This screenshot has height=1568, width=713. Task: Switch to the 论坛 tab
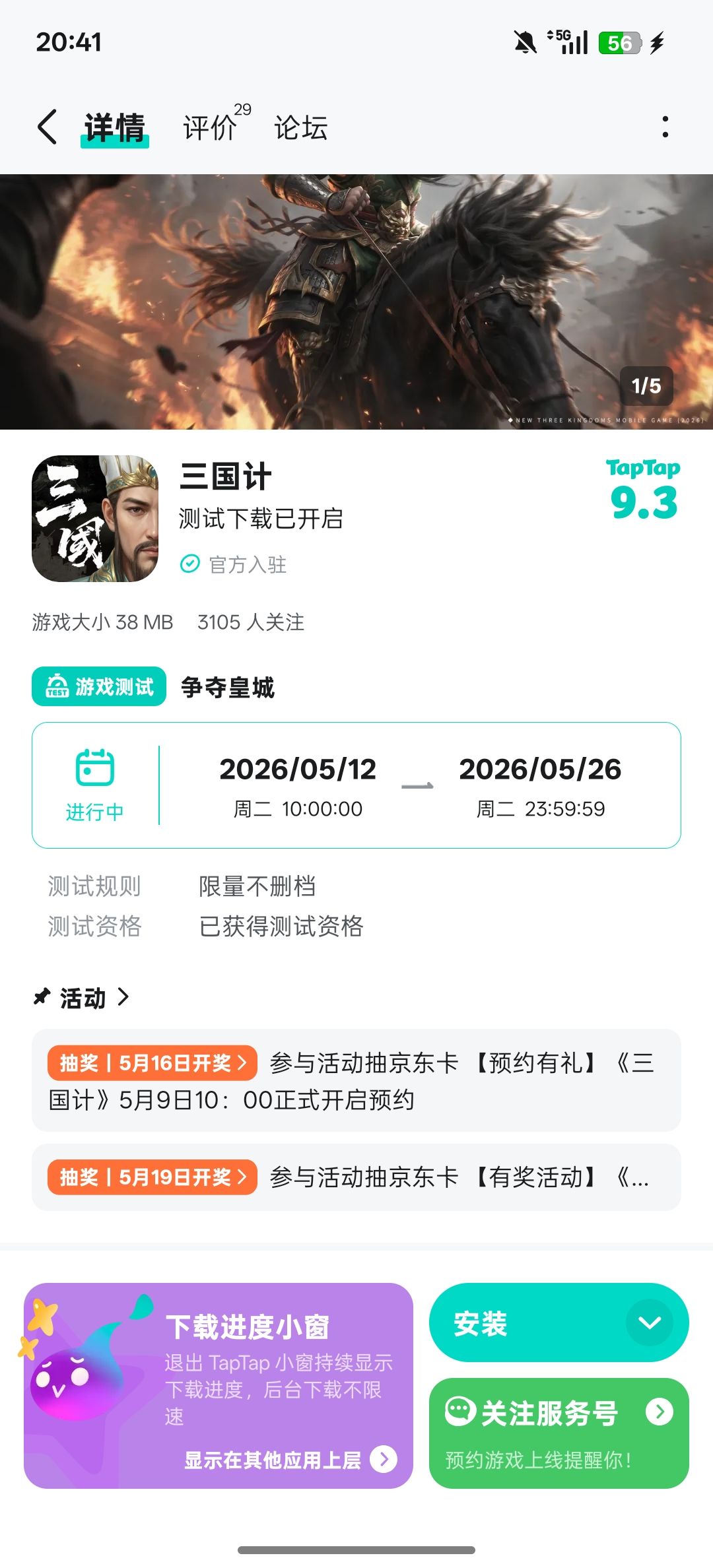click(x=301, y=127)
